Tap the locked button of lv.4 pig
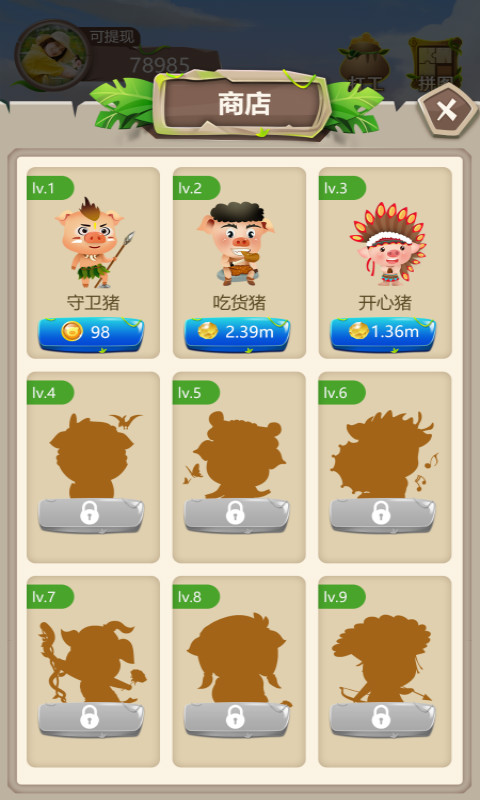The width and height of the screenshot is (480, 800). click(x=91, y=515)
